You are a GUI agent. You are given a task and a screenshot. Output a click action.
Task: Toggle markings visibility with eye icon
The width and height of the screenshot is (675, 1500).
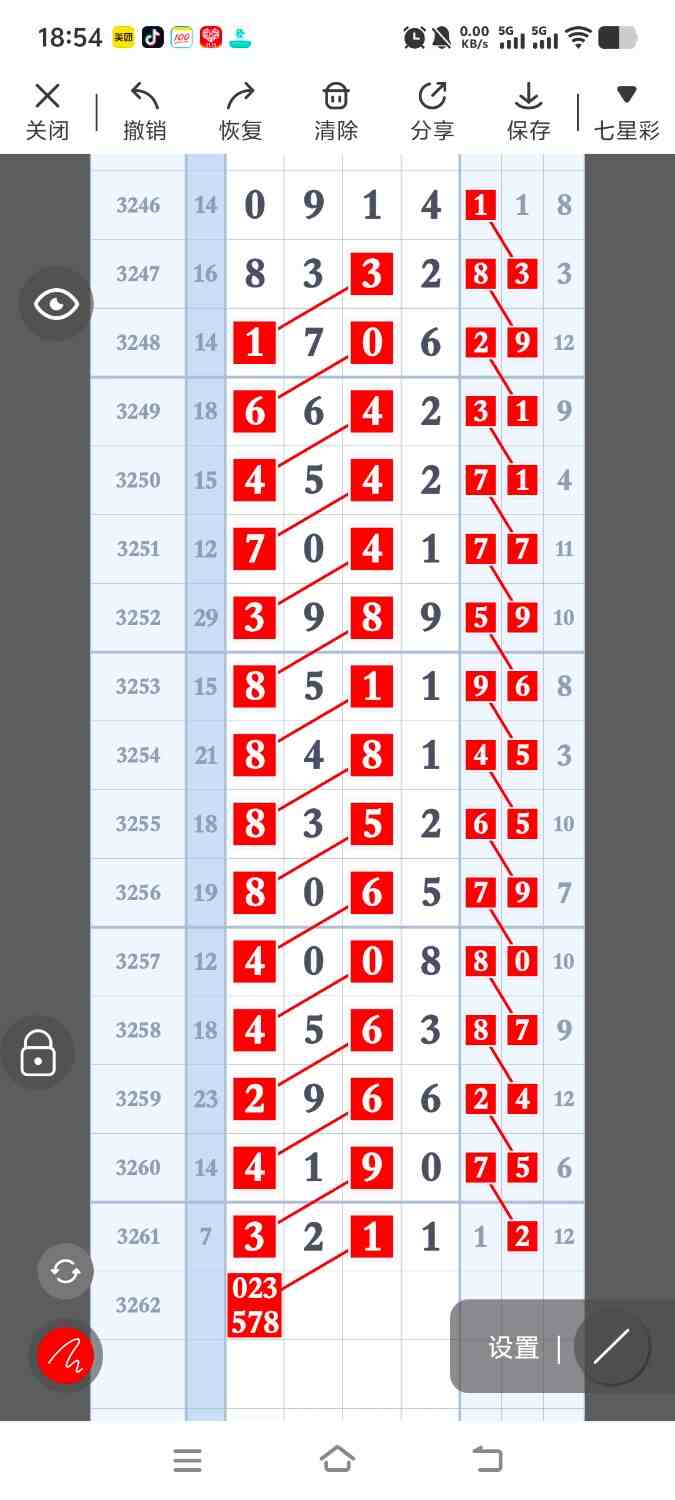pos(56,303)
